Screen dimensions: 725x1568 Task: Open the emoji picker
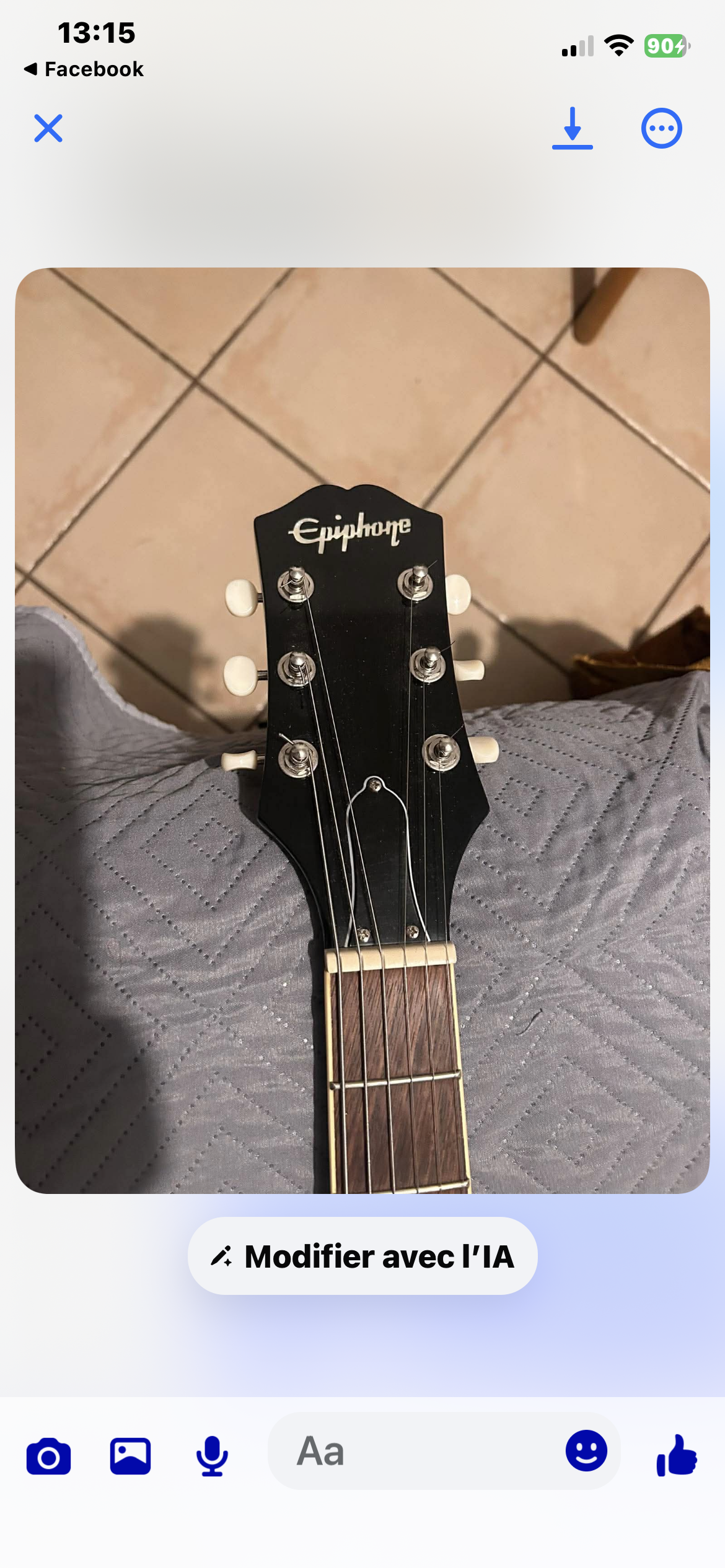coord(586,1451)
